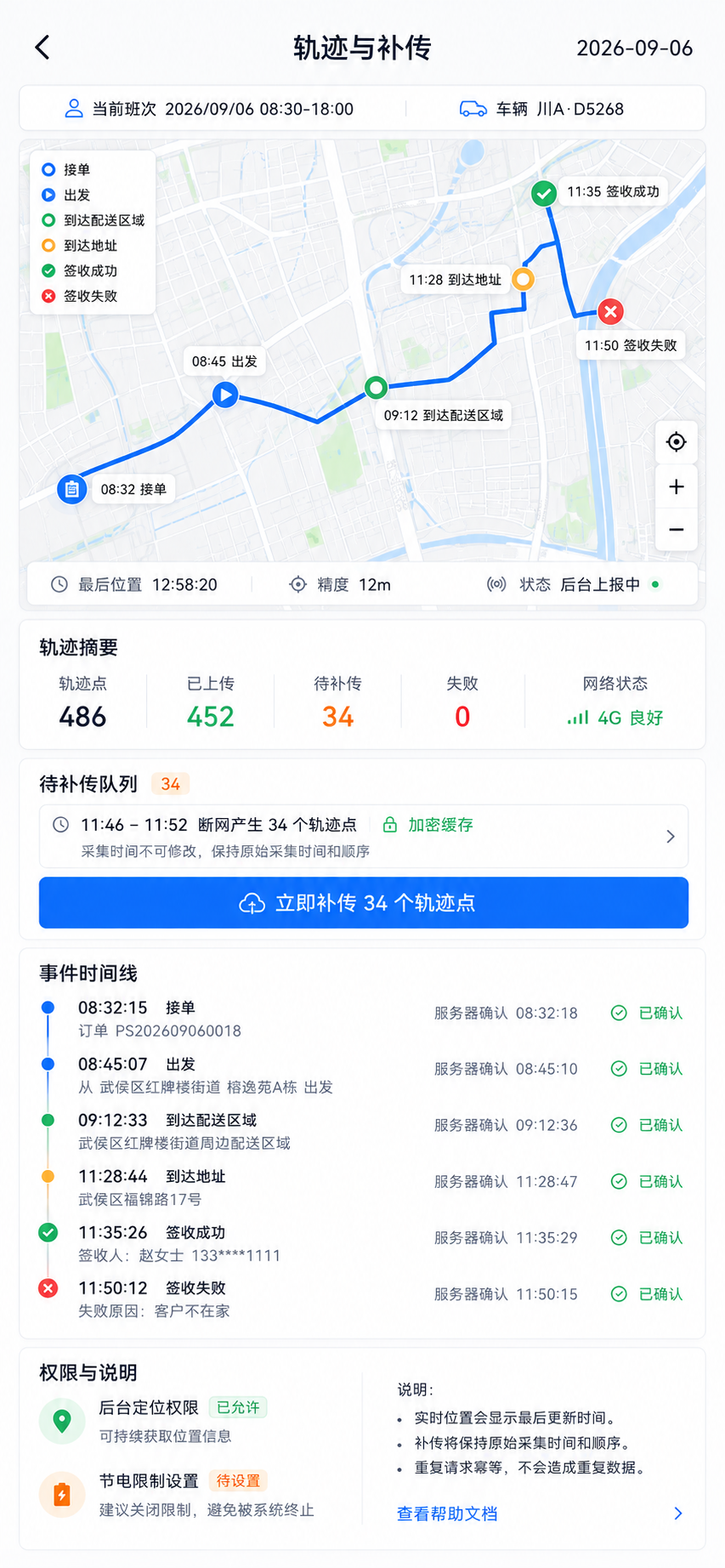Select the 11:50 签收失败 map marker
This screenshot has width=725, height=1568.
click(x=610, y=311)
